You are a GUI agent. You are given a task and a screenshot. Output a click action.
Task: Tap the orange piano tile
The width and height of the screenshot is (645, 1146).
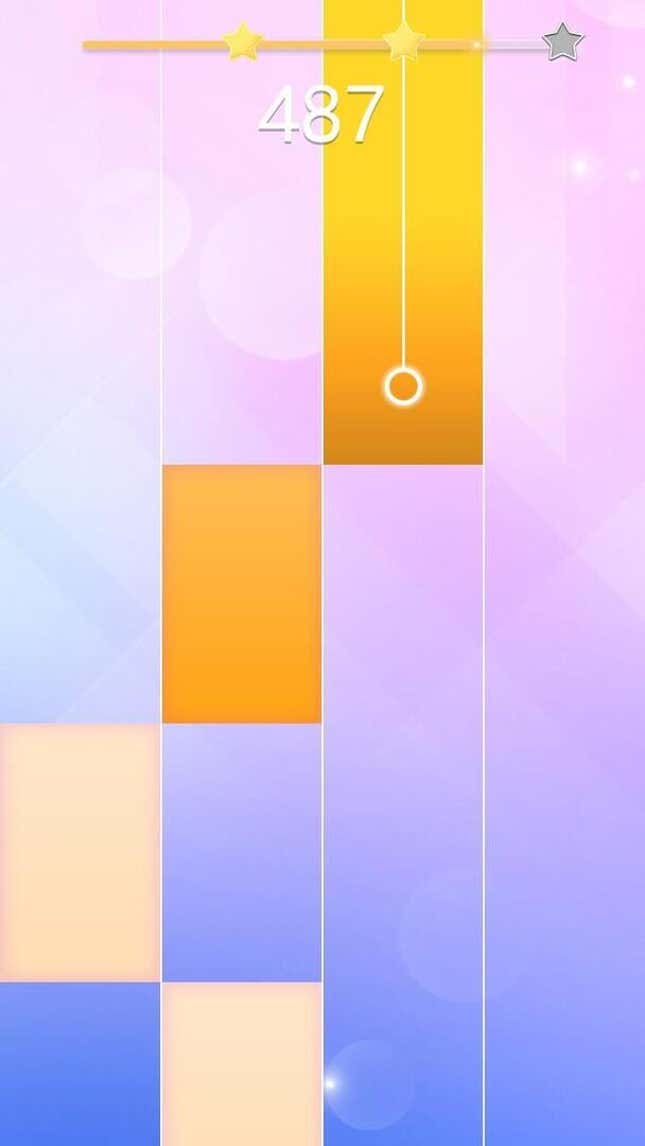[241, 593]
